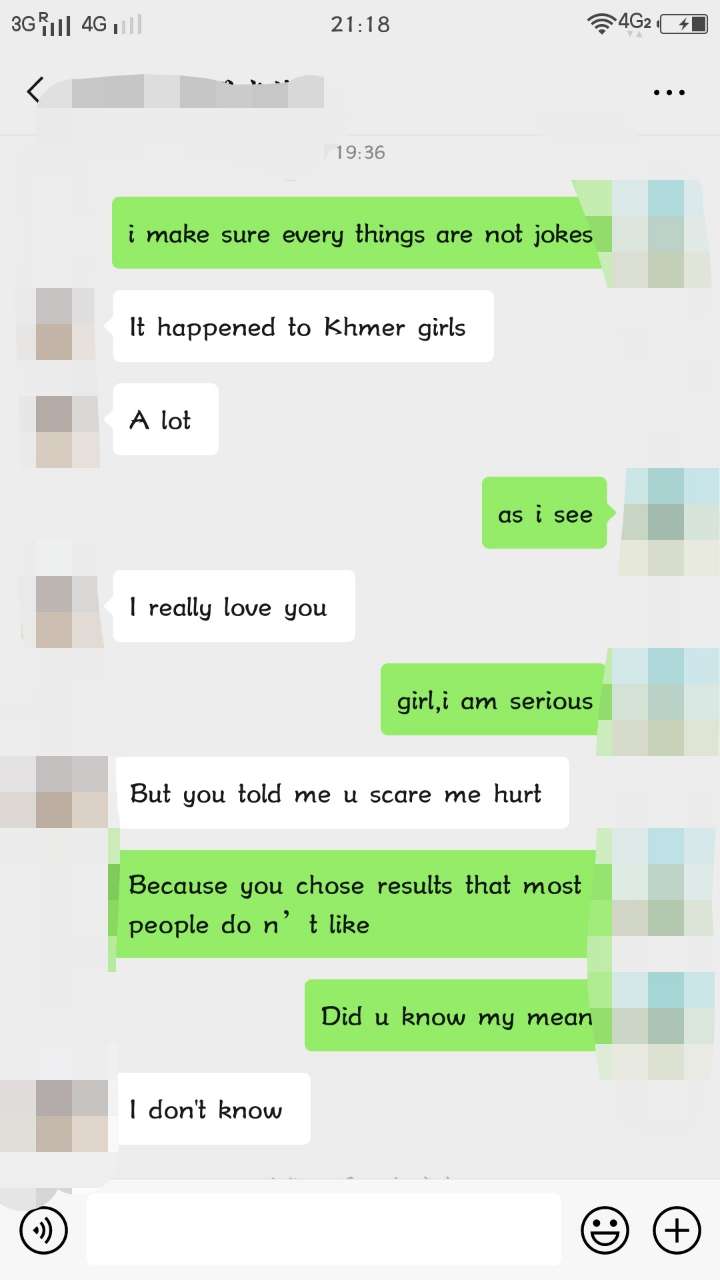Tap contact's avatar beside 'A lot' message
Viewport: 720px width, 1280px height.
[x=67, y=431]
